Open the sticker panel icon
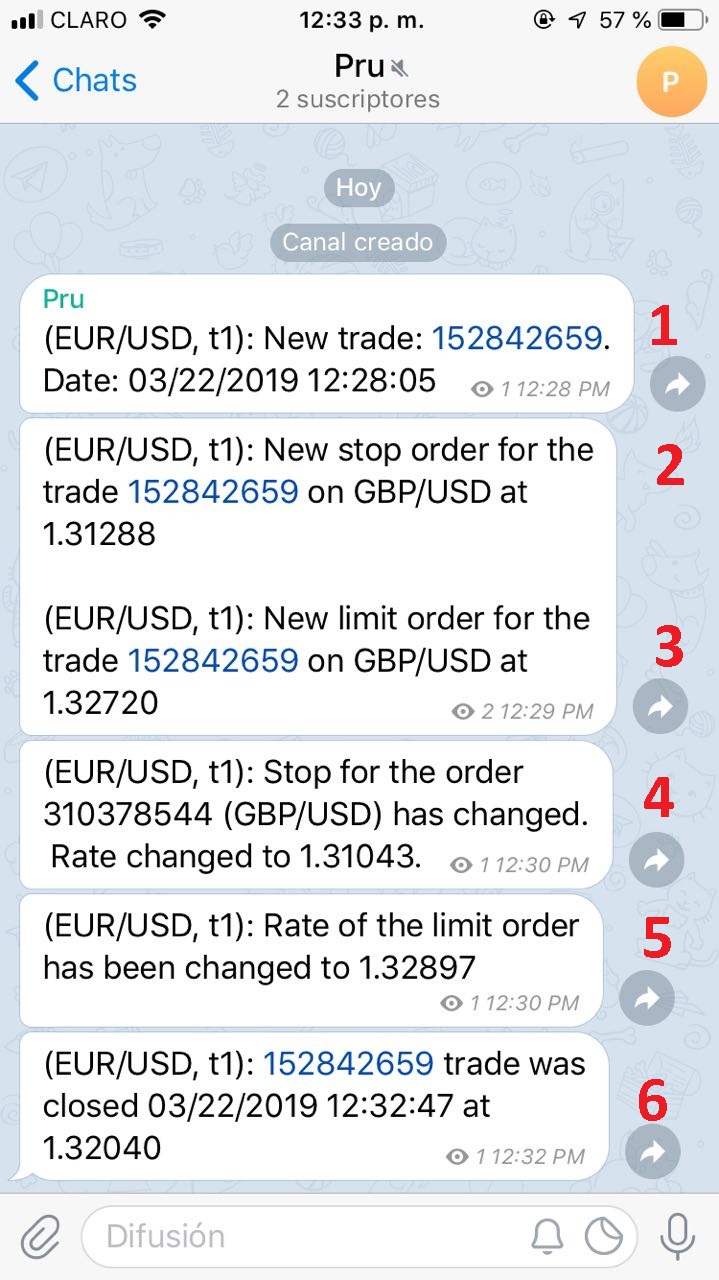 tap(604, 1237)
